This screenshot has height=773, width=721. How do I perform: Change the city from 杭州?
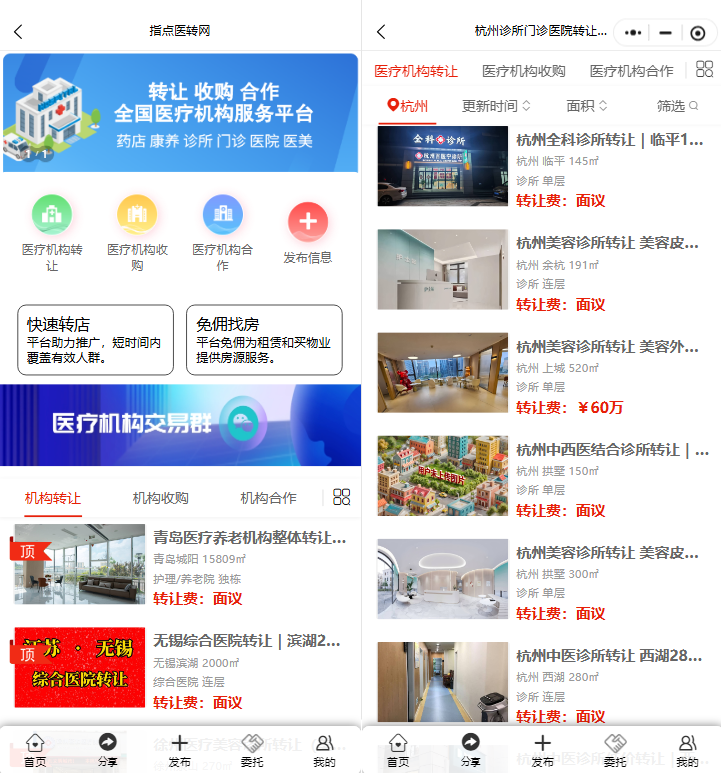408,106
